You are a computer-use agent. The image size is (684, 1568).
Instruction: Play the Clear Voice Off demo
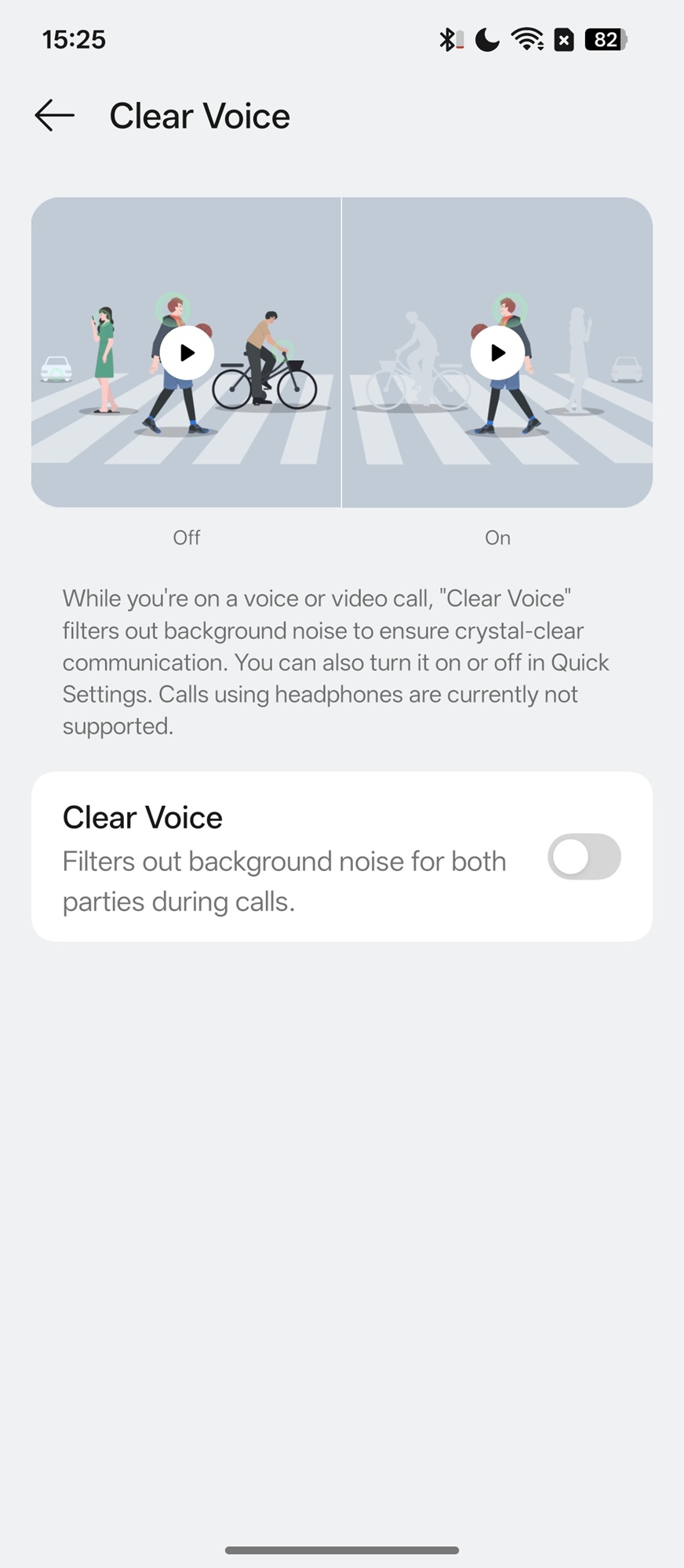(x=187, y=353)
